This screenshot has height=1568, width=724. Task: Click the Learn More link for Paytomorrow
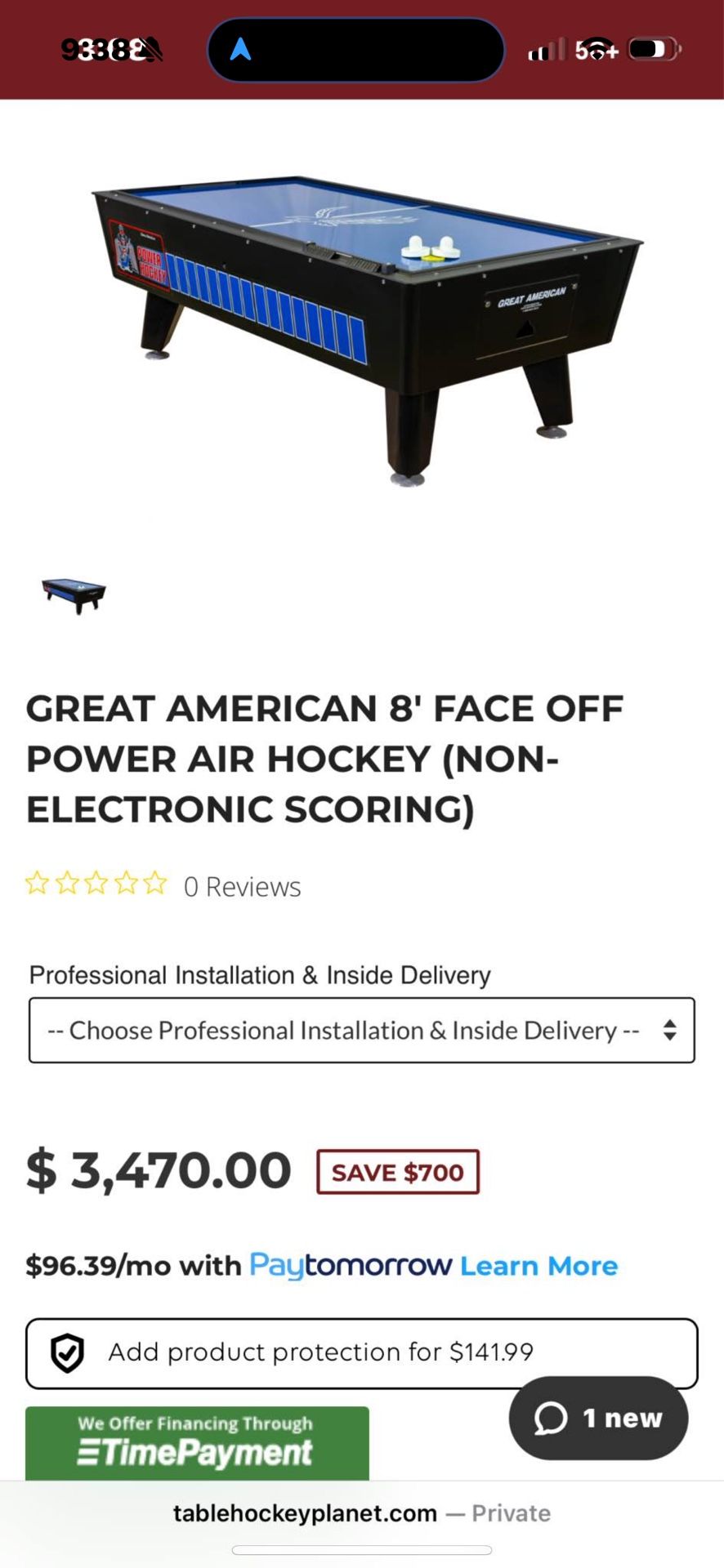click(x=539, y=1266)
